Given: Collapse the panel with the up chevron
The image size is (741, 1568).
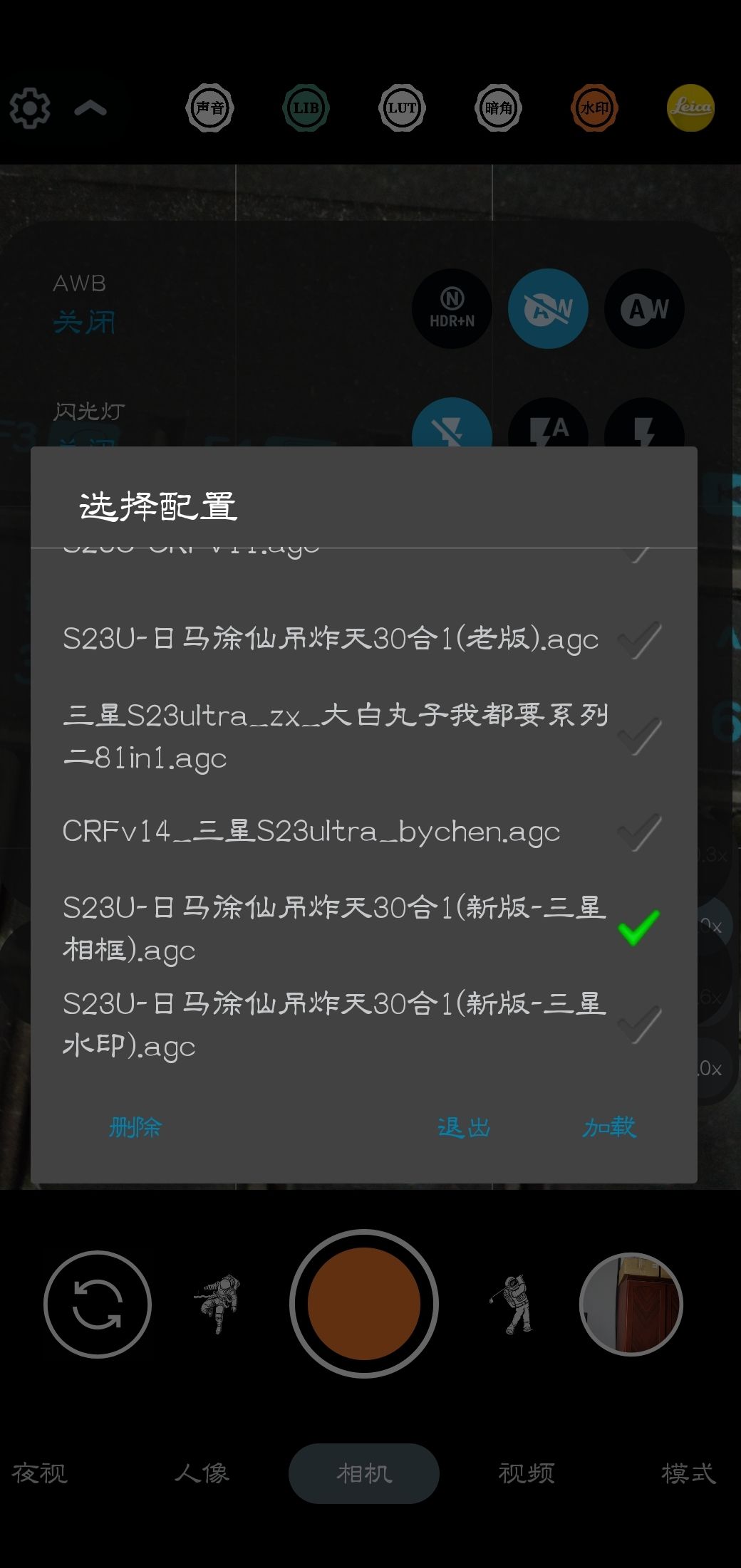Looking at the screenshot, I should click(x=90, y=108).
